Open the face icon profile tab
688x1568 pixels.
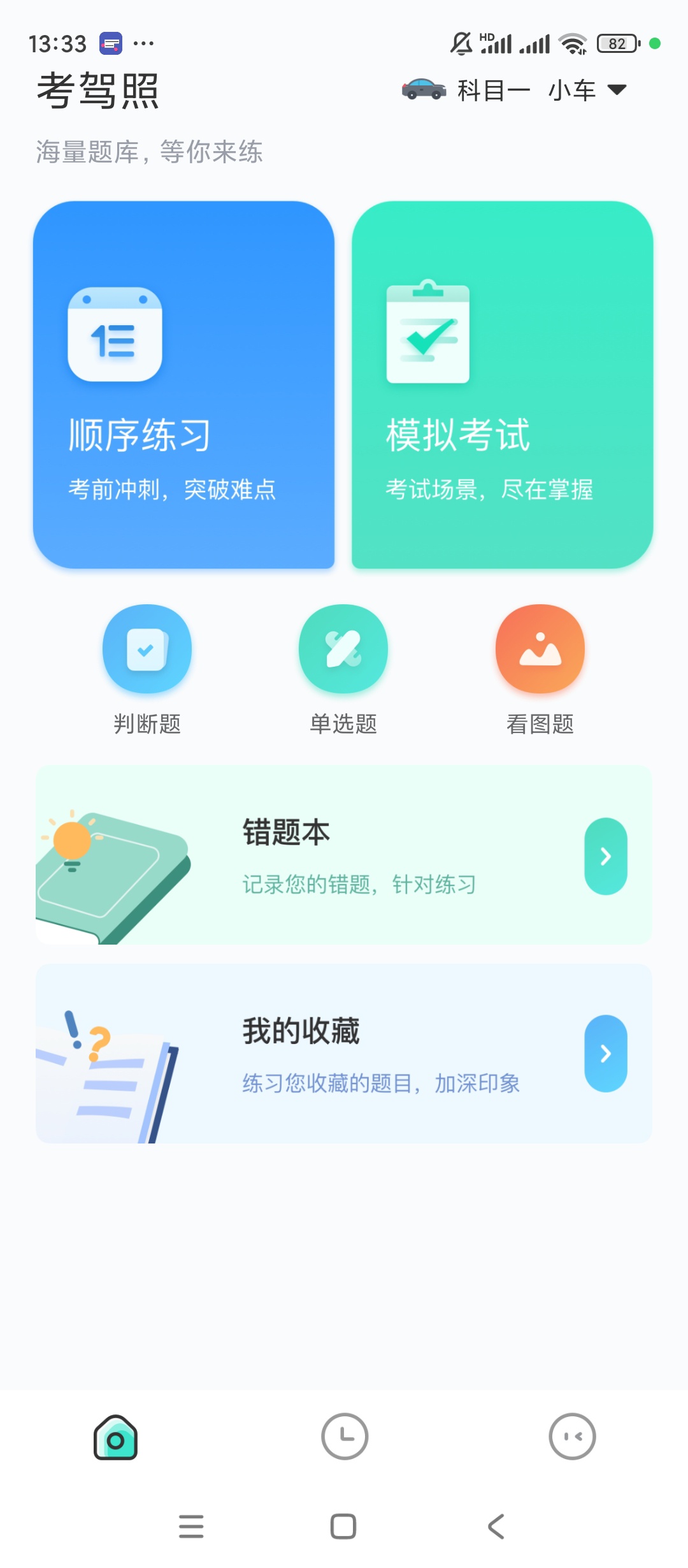(x=572, y=1437)
